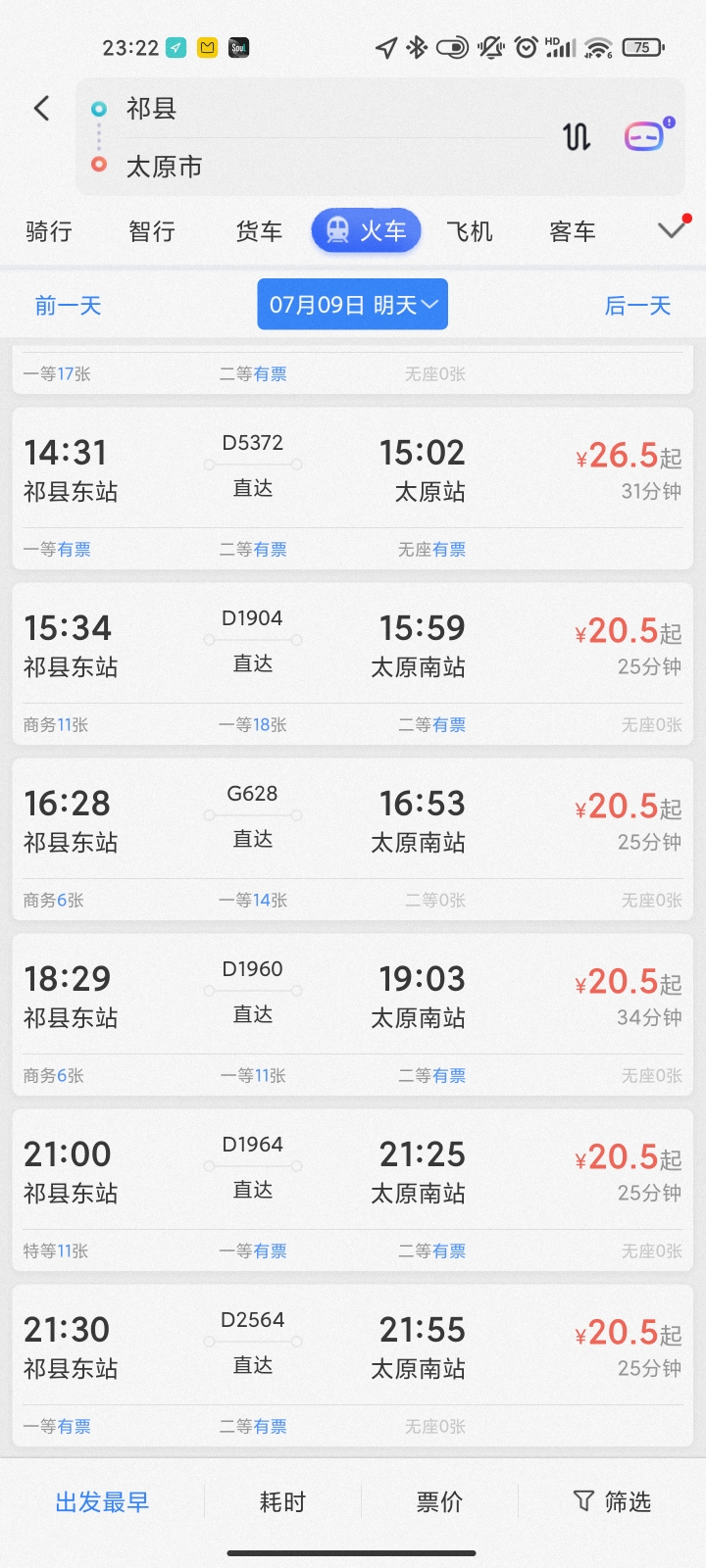The height and width of the screenshot is (1568, 706).
Task: Expand more transport modes chevron
Action: (672, 230)
